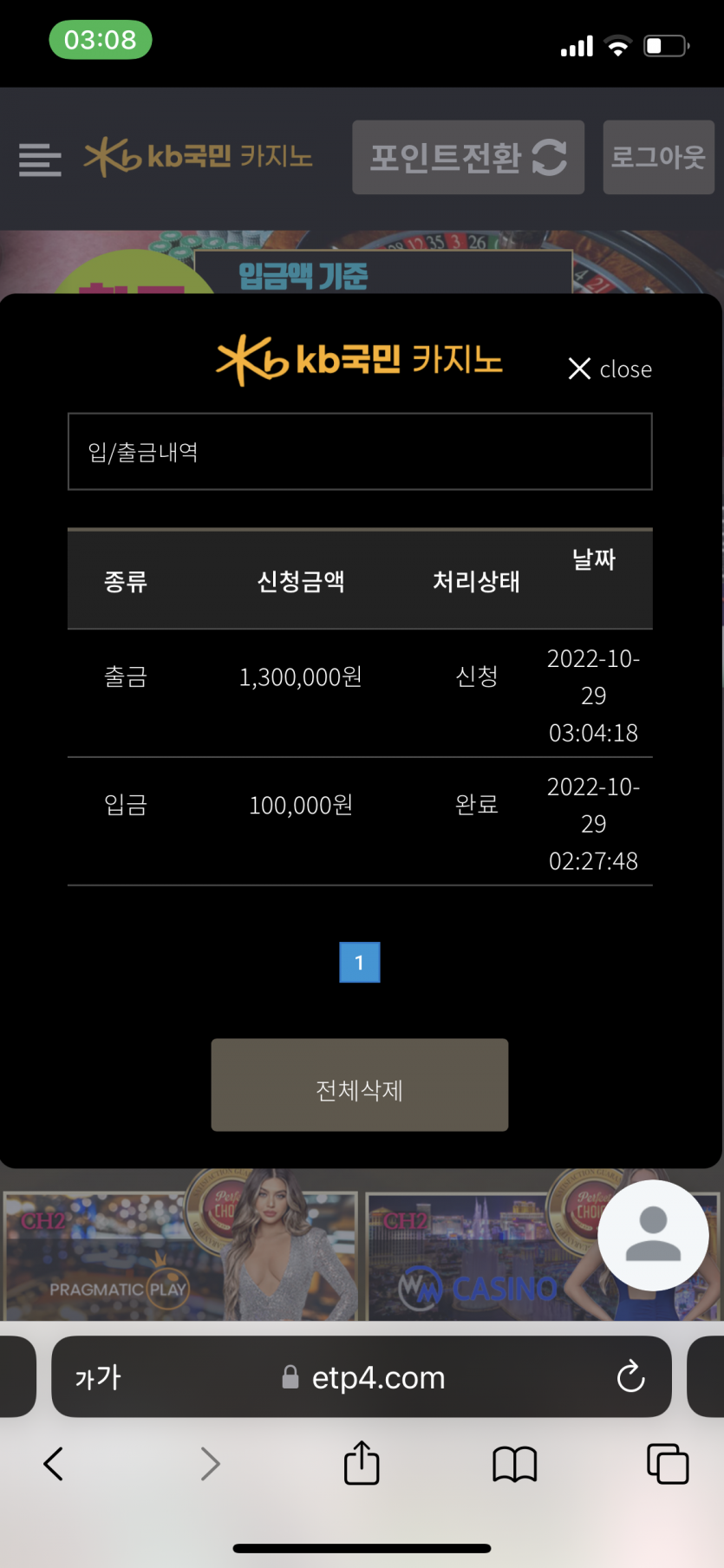
Task: Reload the page in Safari
Action: tap(630, 1376)
